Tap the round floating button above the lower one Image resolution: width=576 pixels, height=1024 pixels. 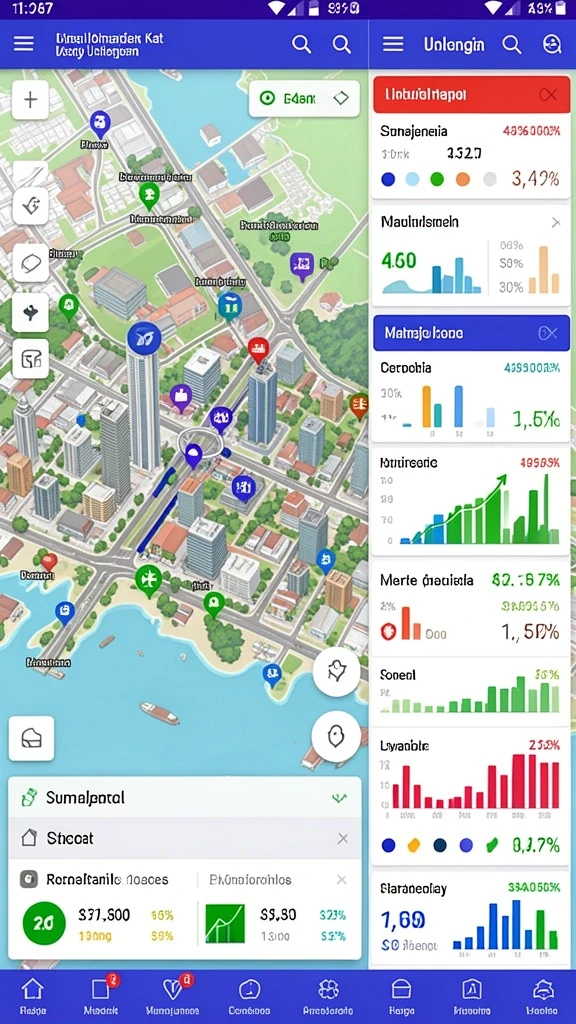(x=336, y=672)
